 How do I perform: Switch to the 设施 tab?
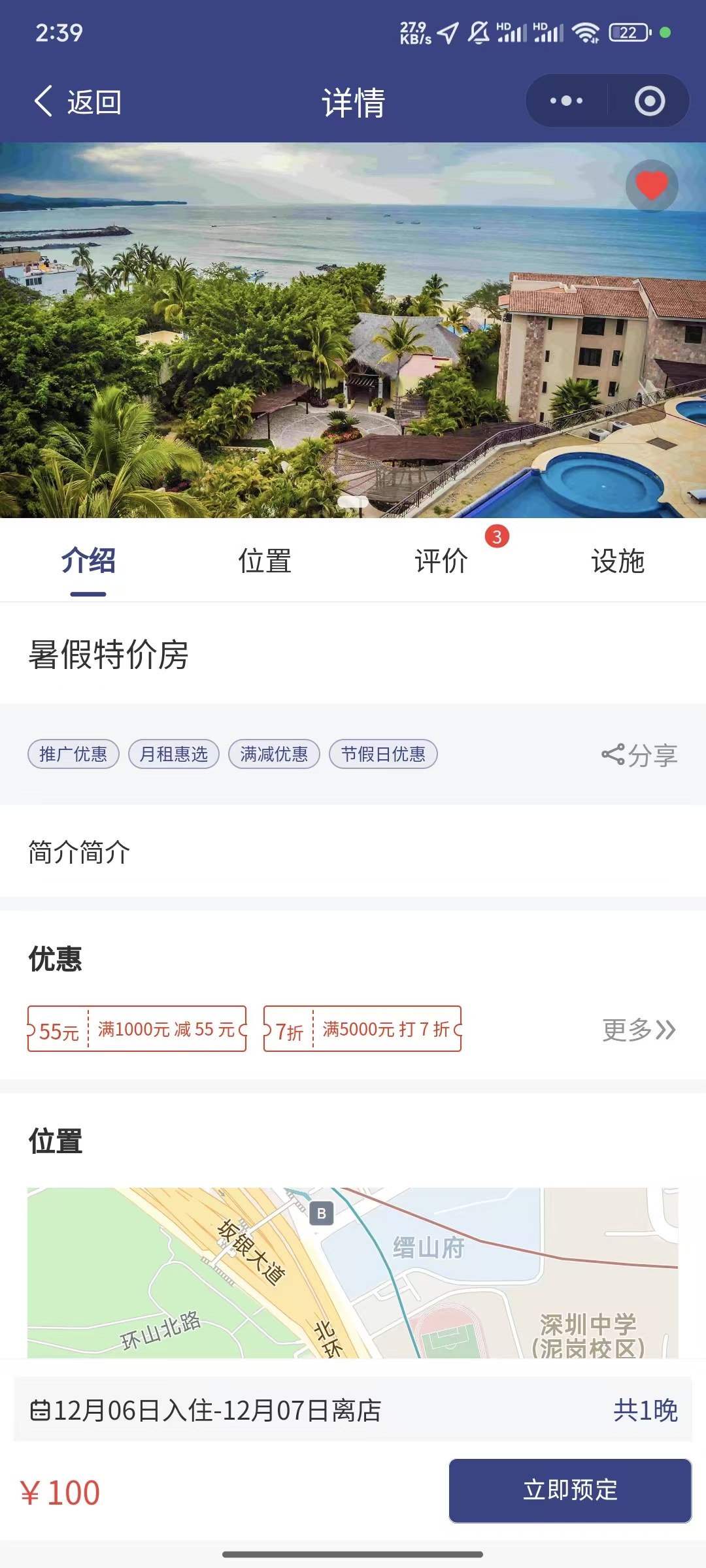(x=618, y=561)
